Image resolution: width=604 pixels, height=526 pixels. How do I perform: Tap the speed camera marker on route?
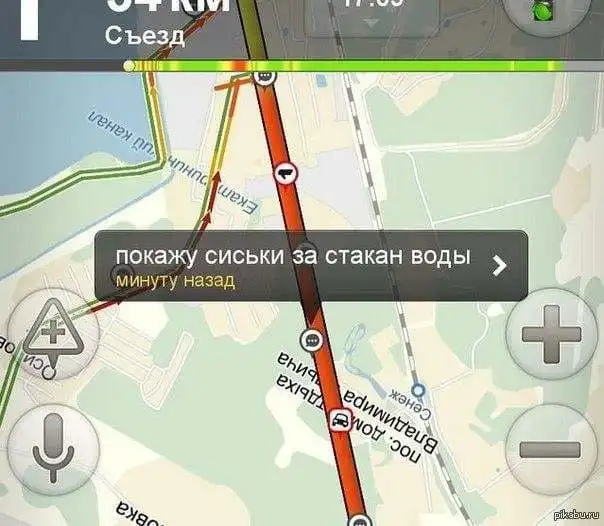(287, 173)
